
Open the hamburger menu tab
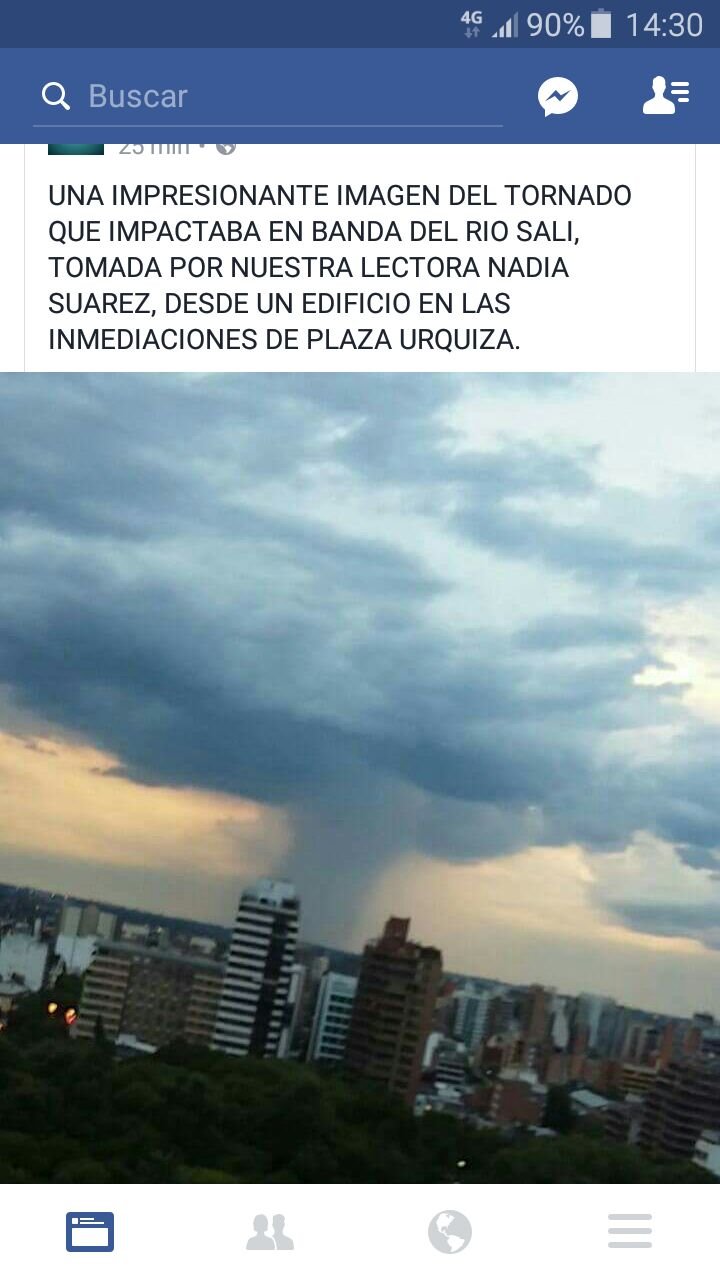coord(630,1231)
